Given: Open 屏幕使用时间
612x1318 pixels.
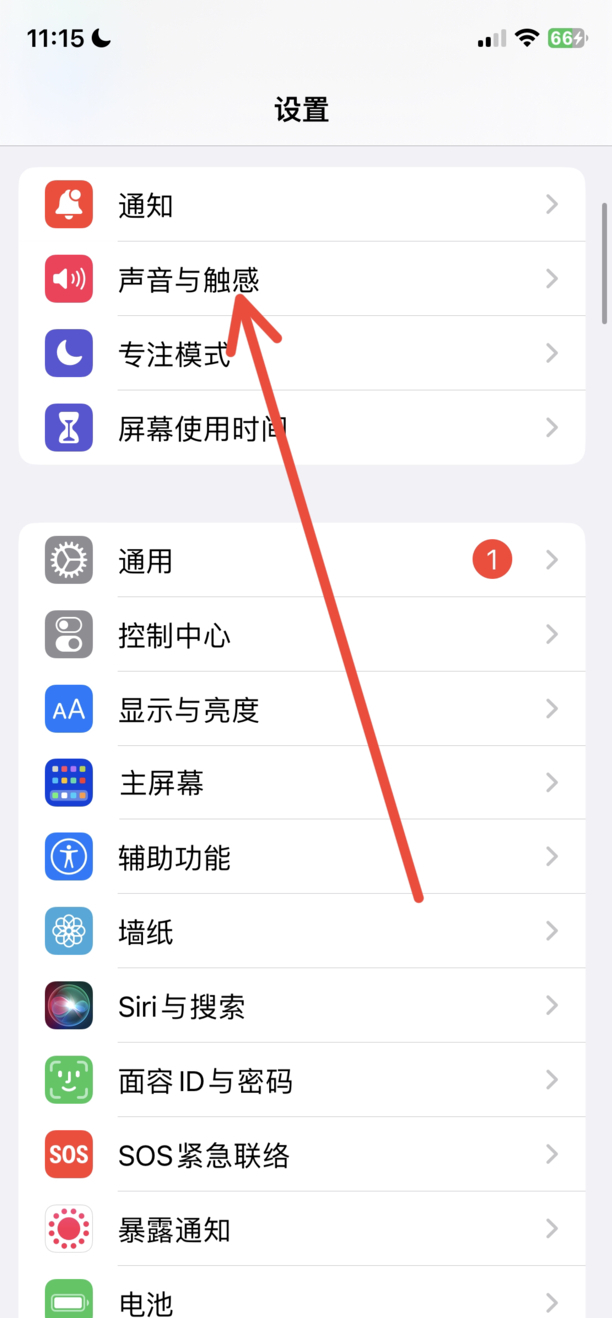Looking at the screenshot, I should (x=302, y=428).
